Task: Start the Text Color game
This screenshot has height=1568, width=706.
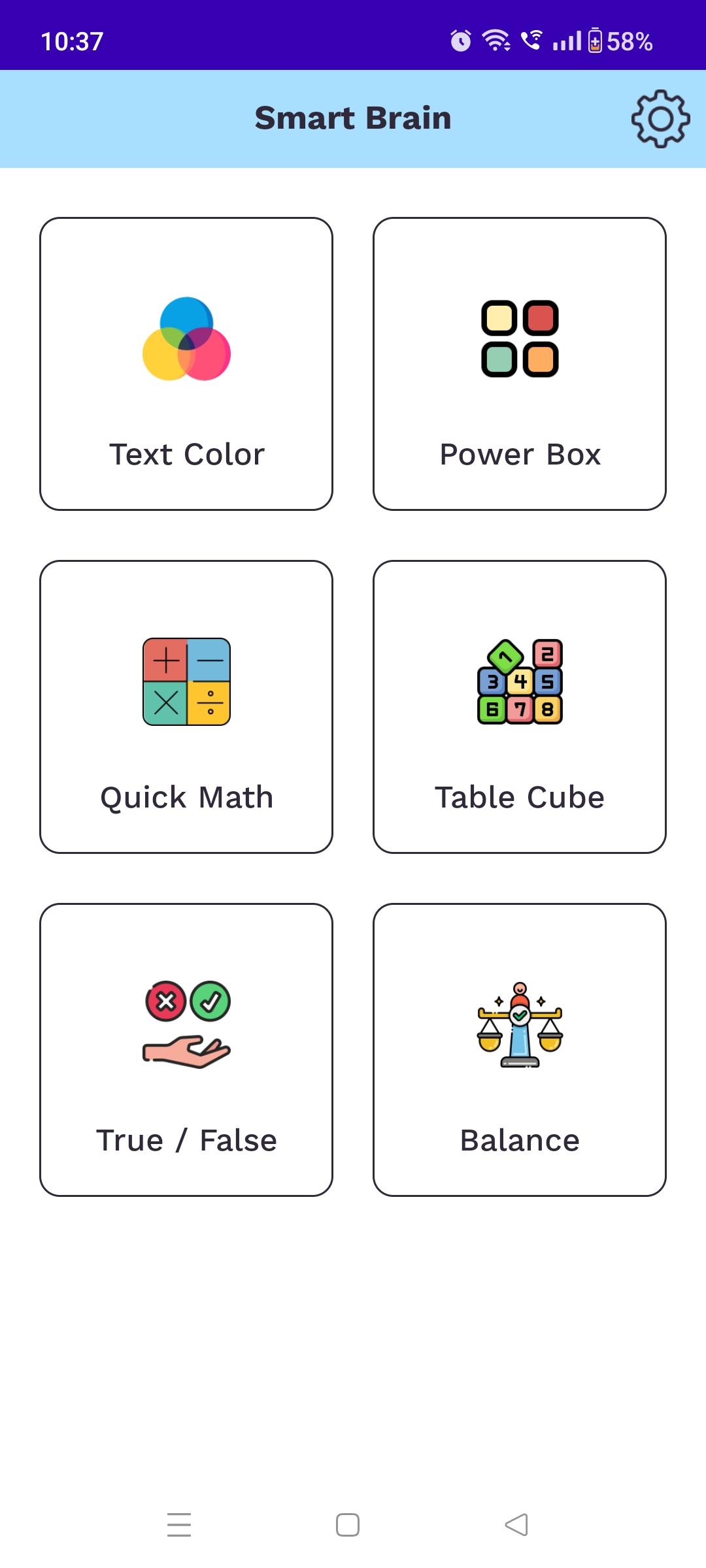Action: 186,364
